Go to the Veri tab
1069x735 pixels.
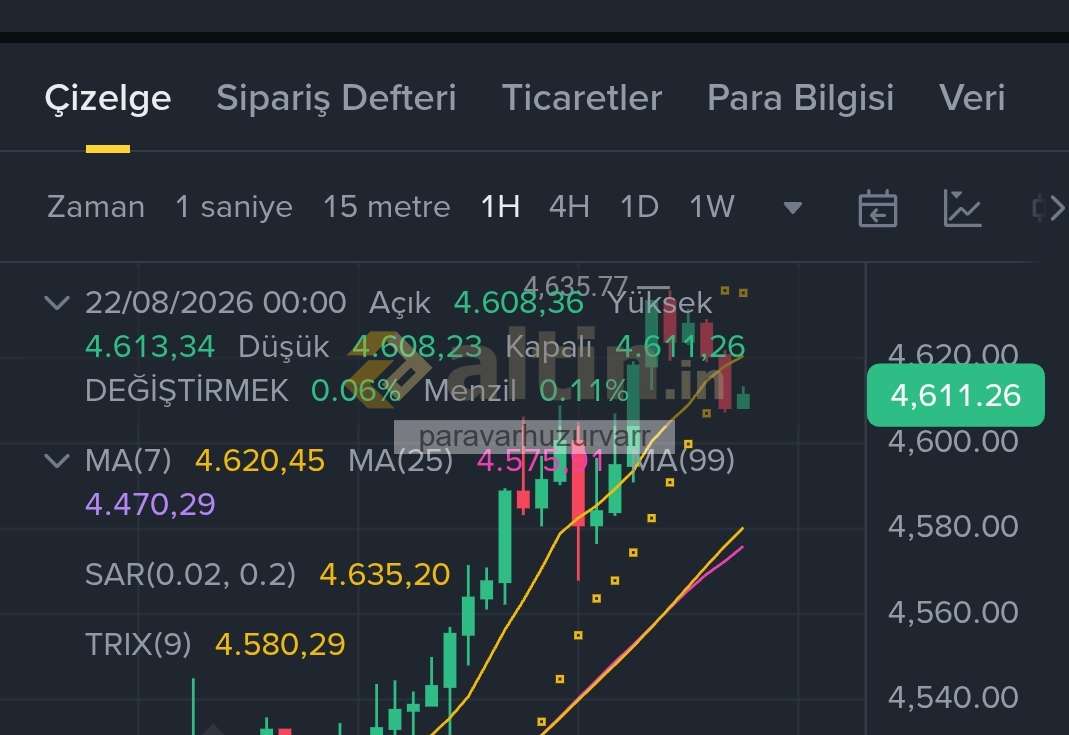(x=972, y=98)
